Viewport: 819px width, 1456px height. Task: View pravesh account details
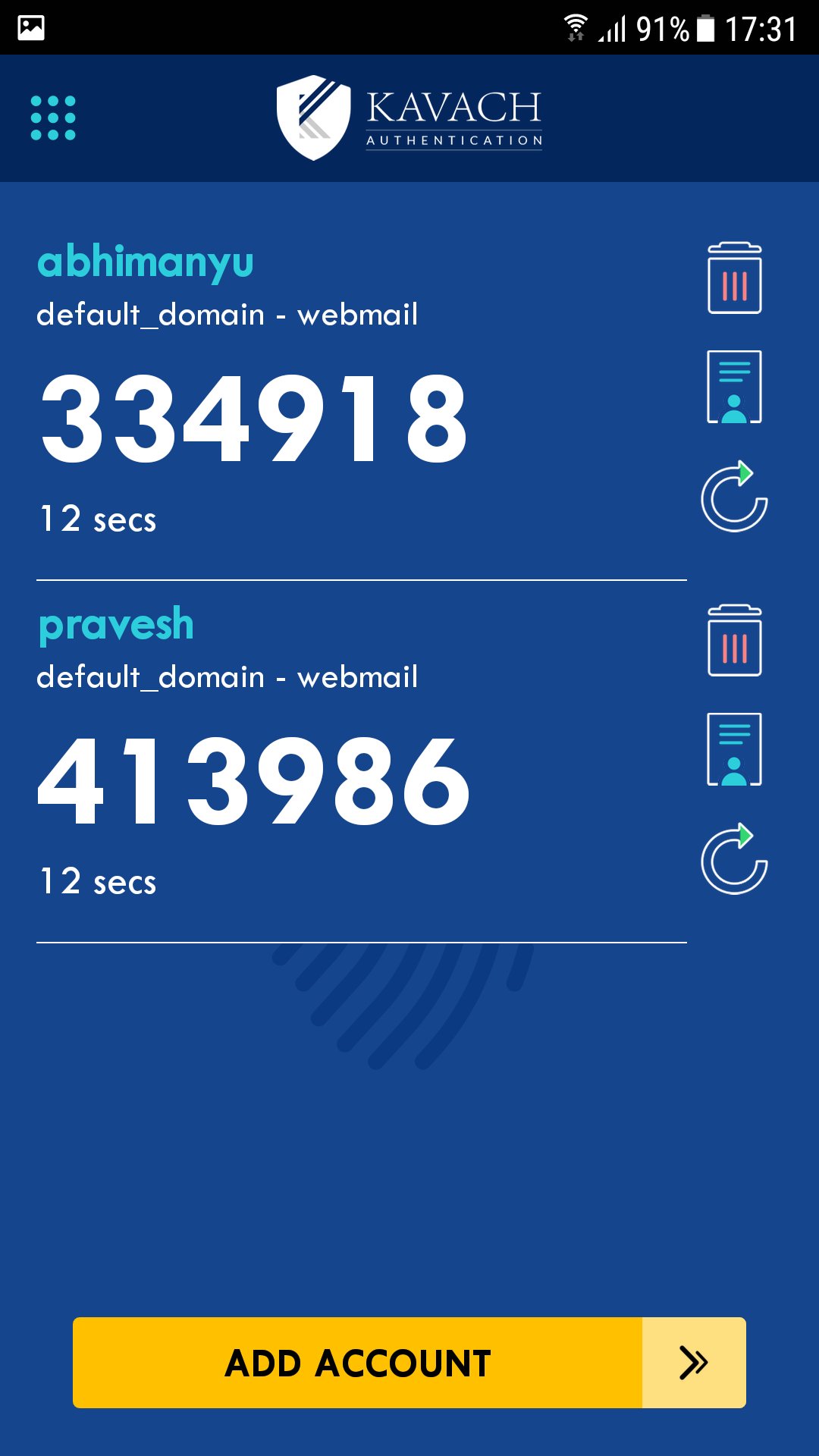pos(734,749)
